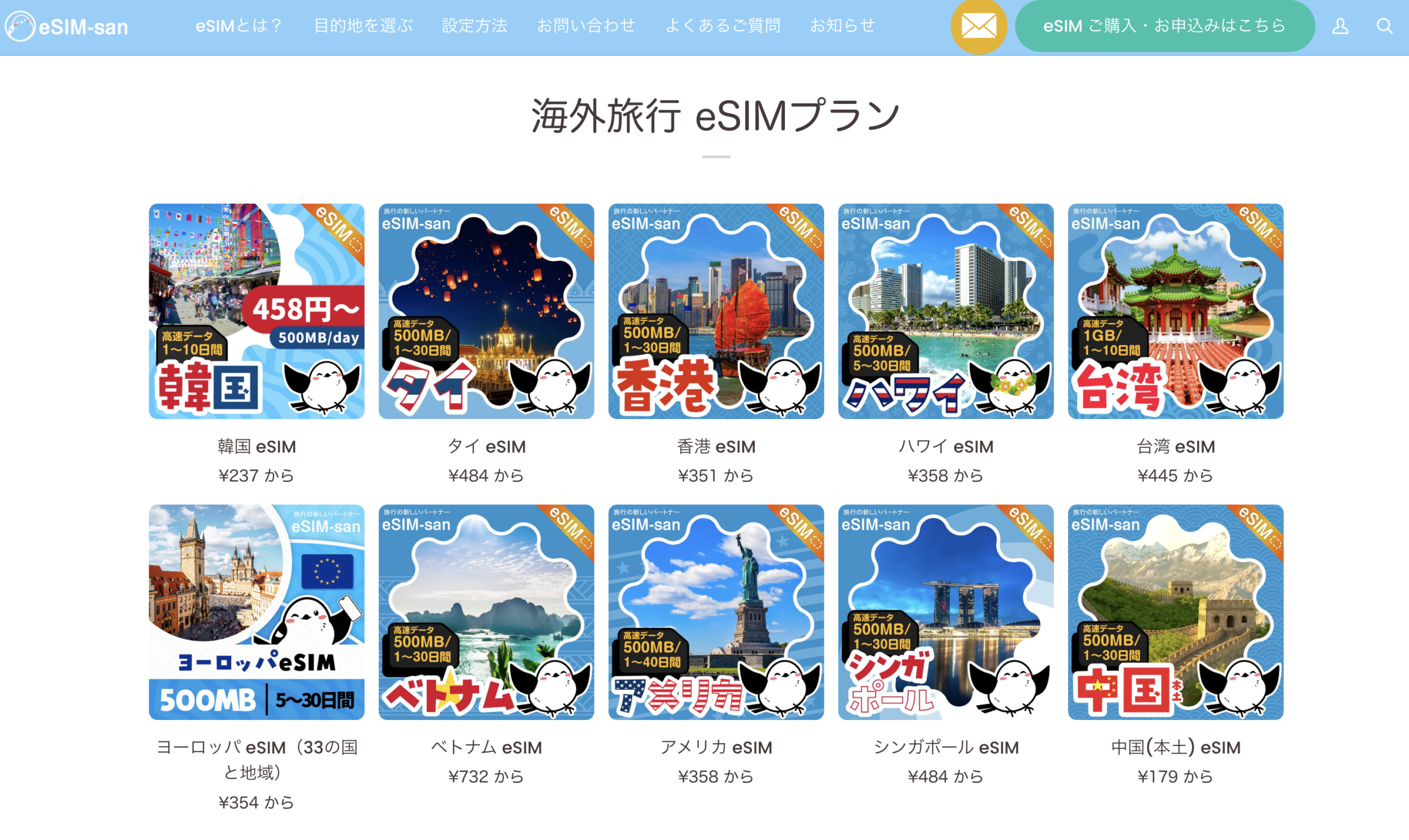Choose the アメリカ eSIM plan
1409x840 pixels.
pos(716,612)
